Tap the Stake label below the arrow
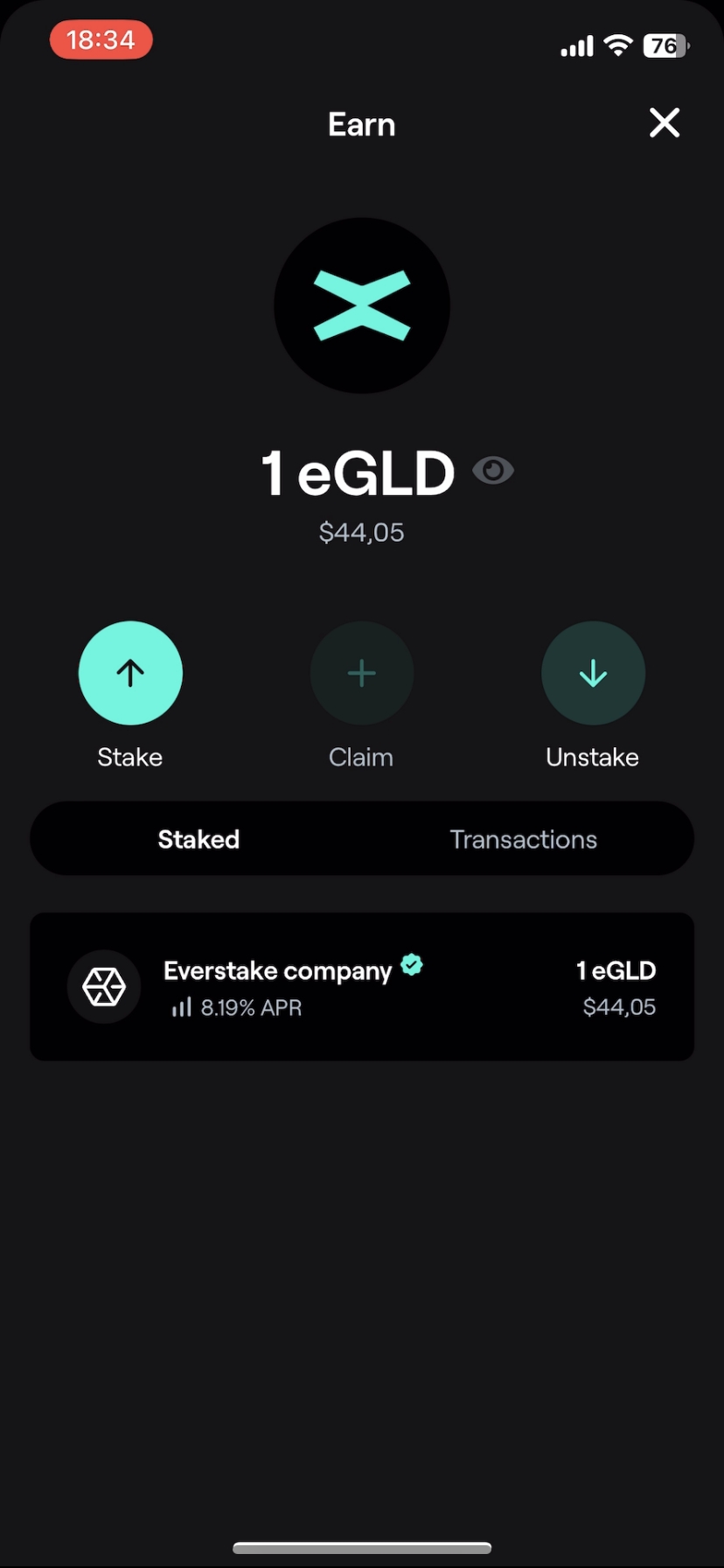724x1568 pixels. [129, 757]
